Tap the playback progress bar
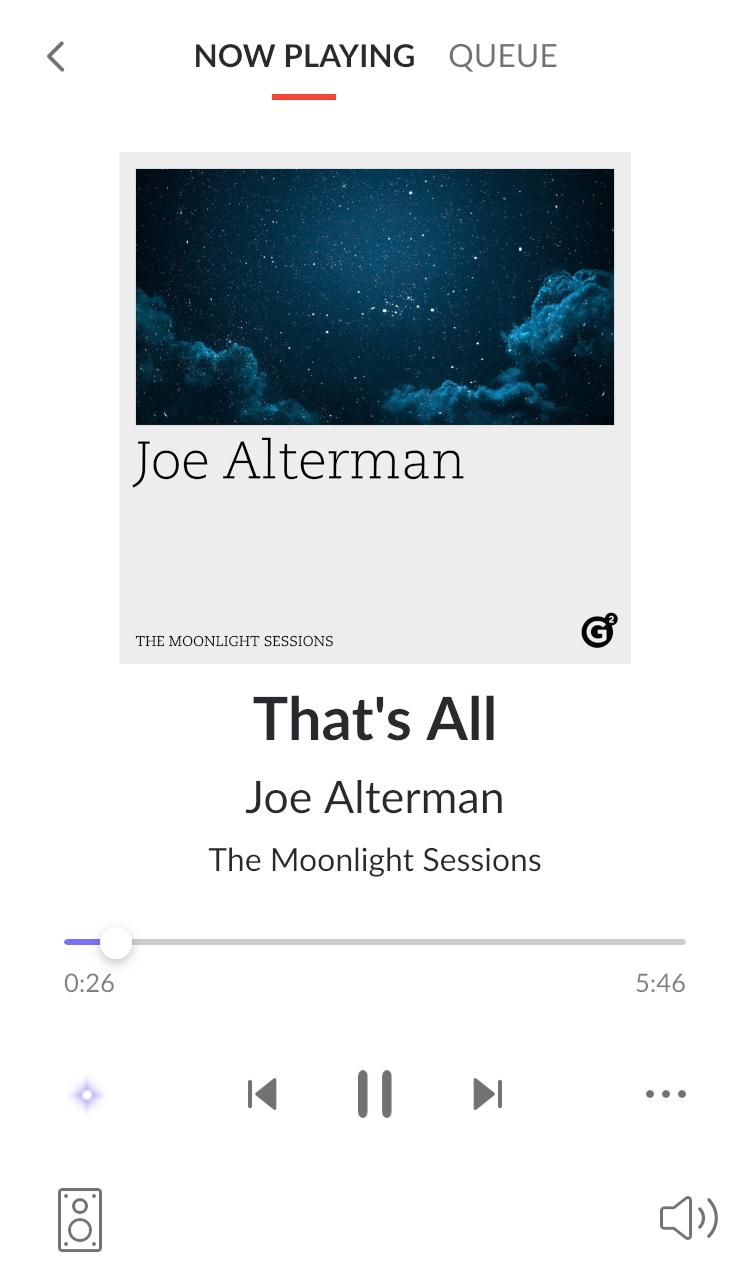Image resolution: width=750 pixels, height=1286 pixels. pyautogui.click(x=375, y=942)
